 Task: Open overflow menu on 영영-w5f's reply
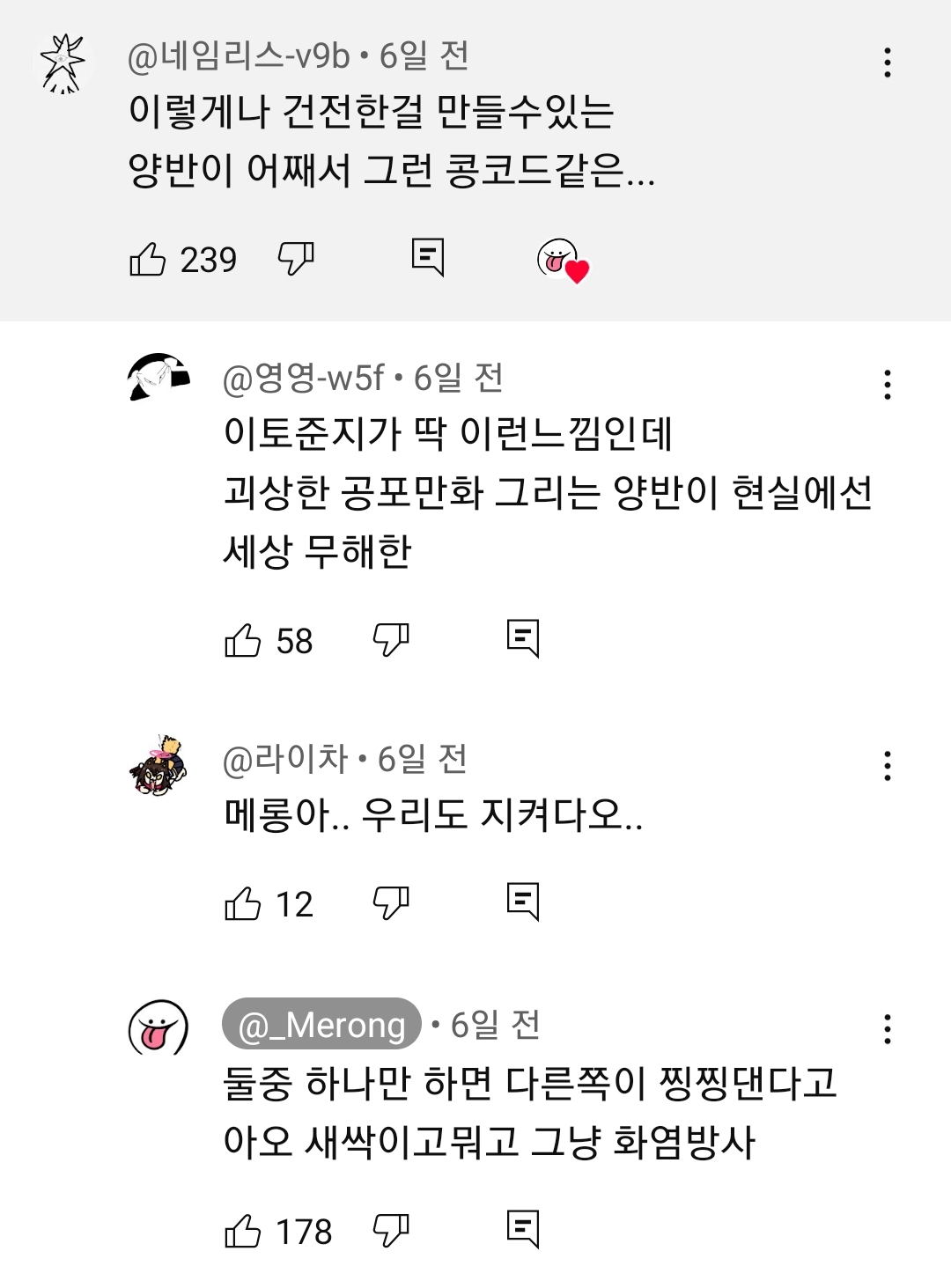click(887, 385)
